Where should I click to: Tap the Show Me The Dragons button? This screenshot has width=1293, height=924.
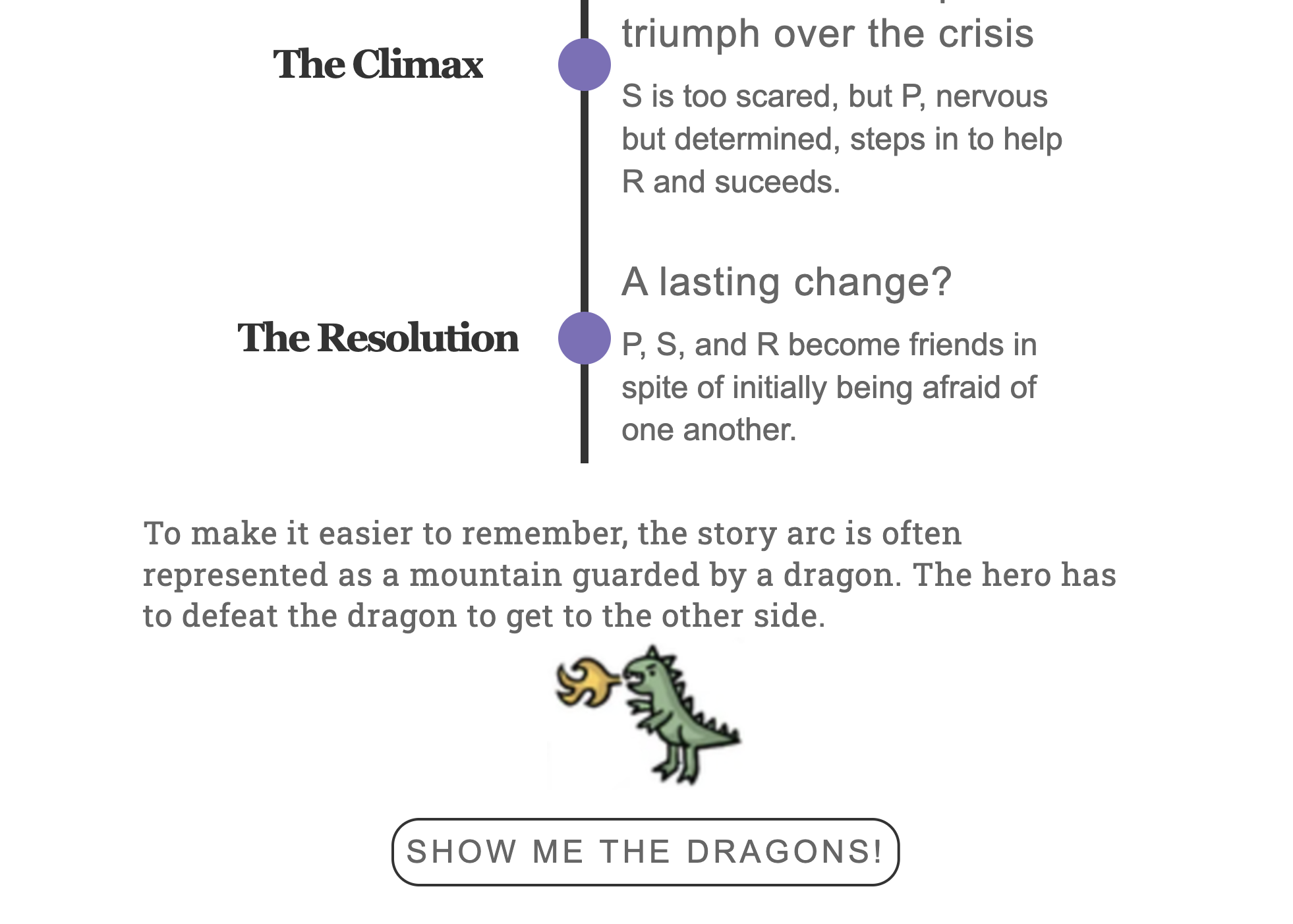645,852
